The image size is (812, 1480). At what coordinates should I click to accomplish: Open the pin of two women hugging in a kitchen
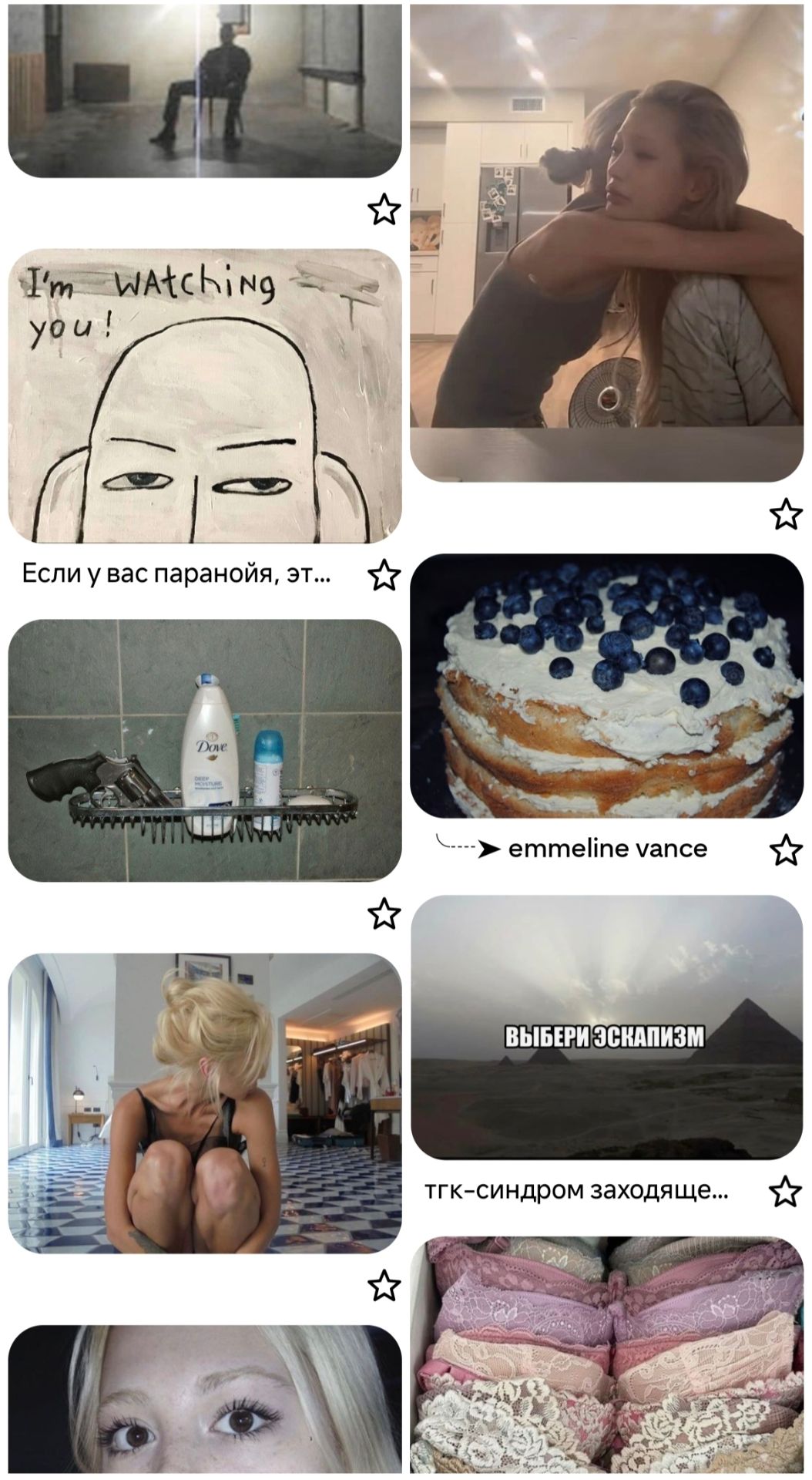606,243
